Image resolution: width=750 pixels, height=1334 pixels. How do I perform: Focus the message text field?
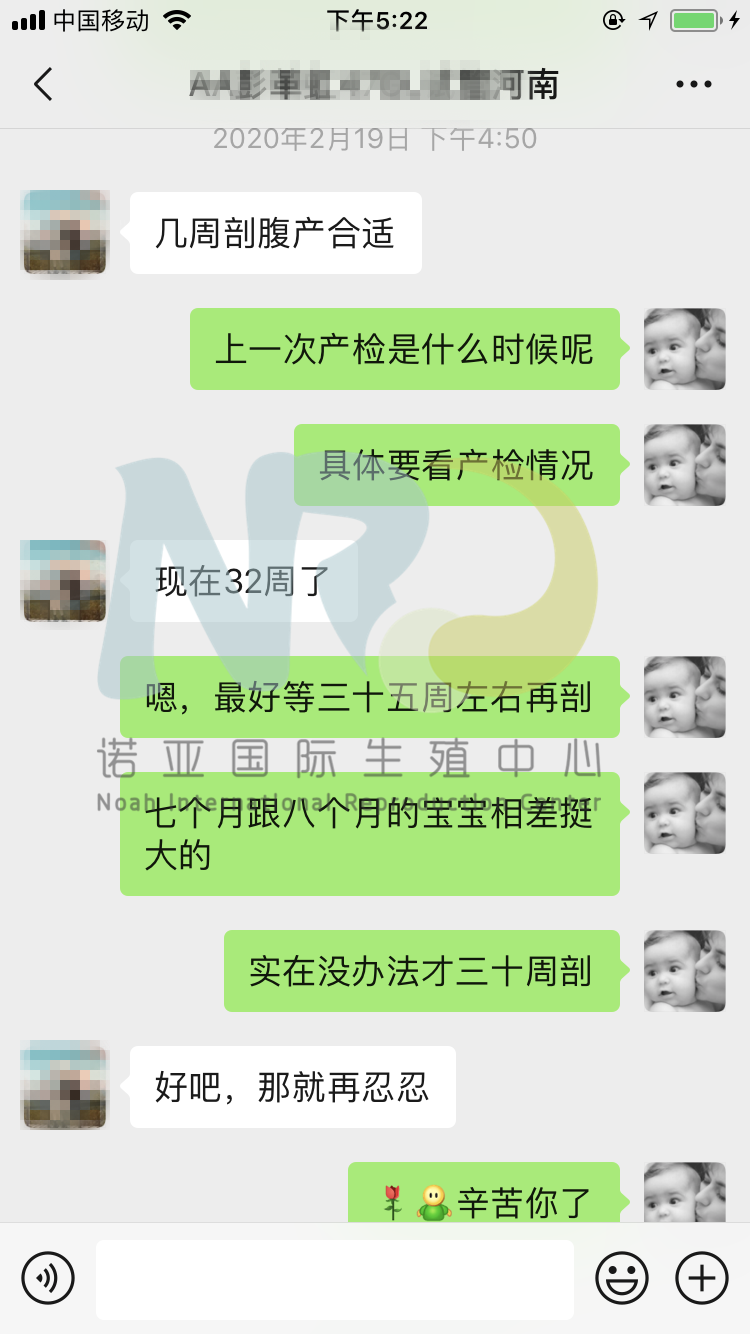(x=335, y=1279)
